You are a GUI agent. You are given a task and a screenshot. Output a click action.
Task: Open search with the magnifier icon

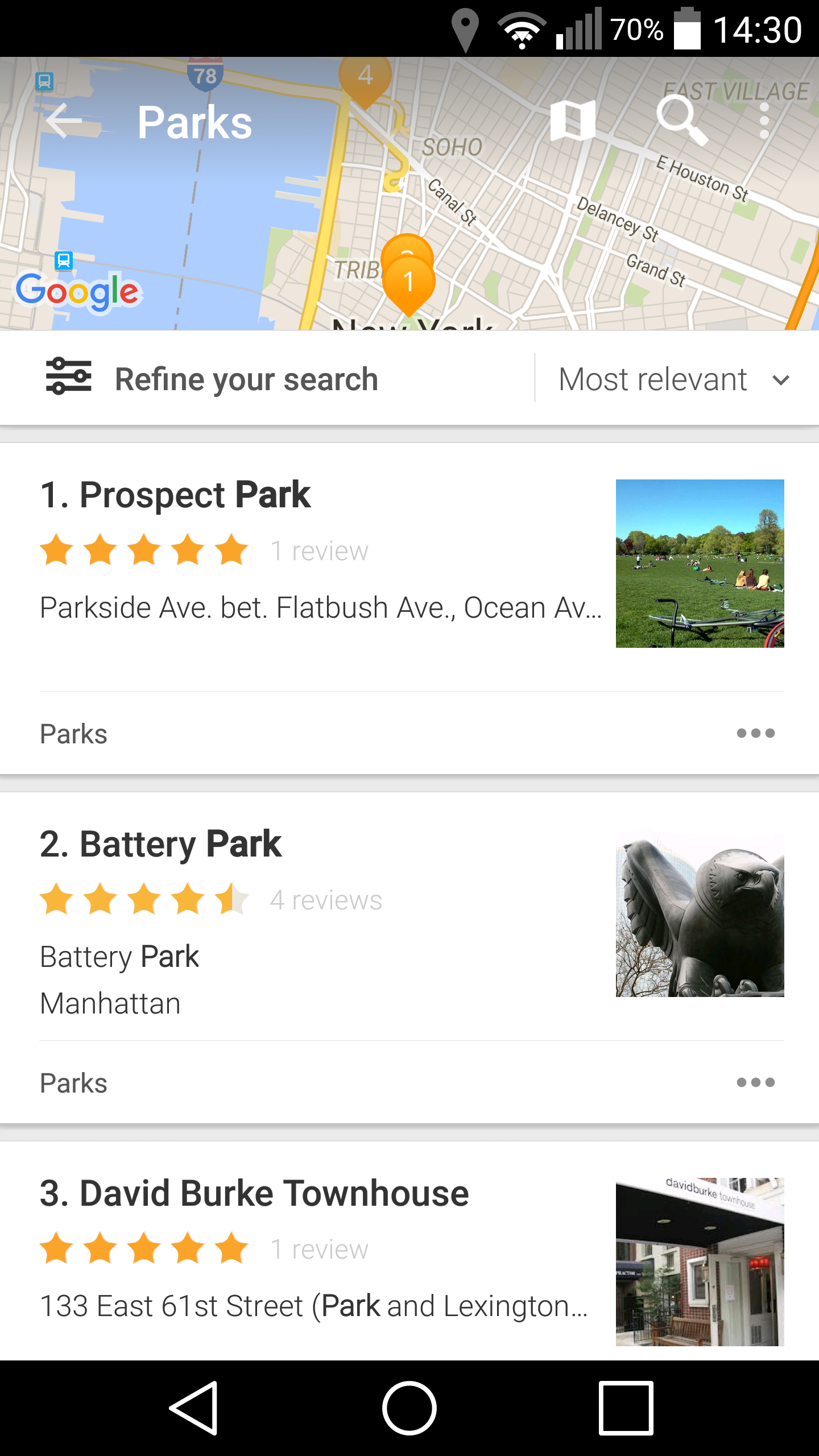click(x=681, y=120)
